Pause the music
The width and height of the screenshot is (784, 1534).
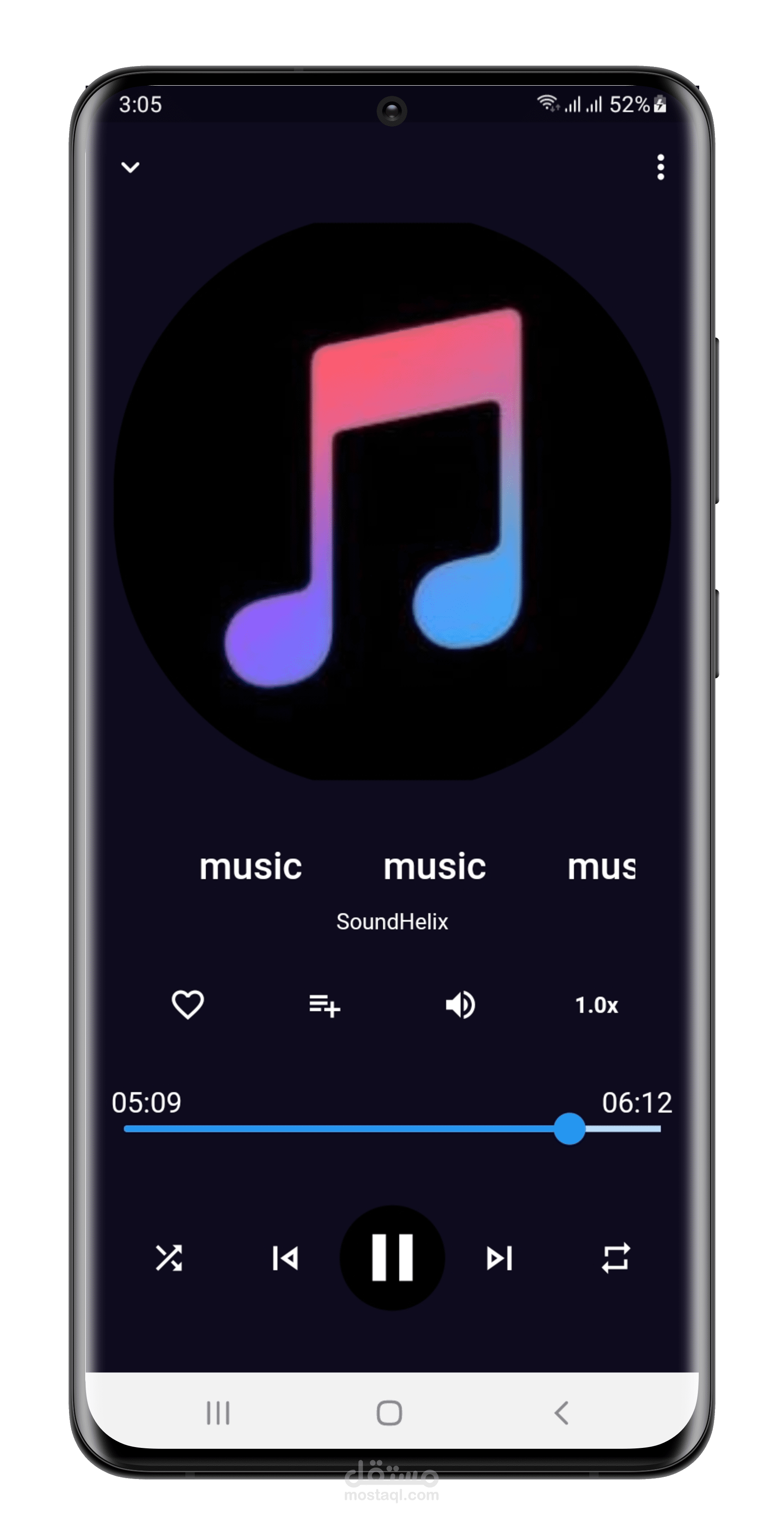pos(392,1258)
